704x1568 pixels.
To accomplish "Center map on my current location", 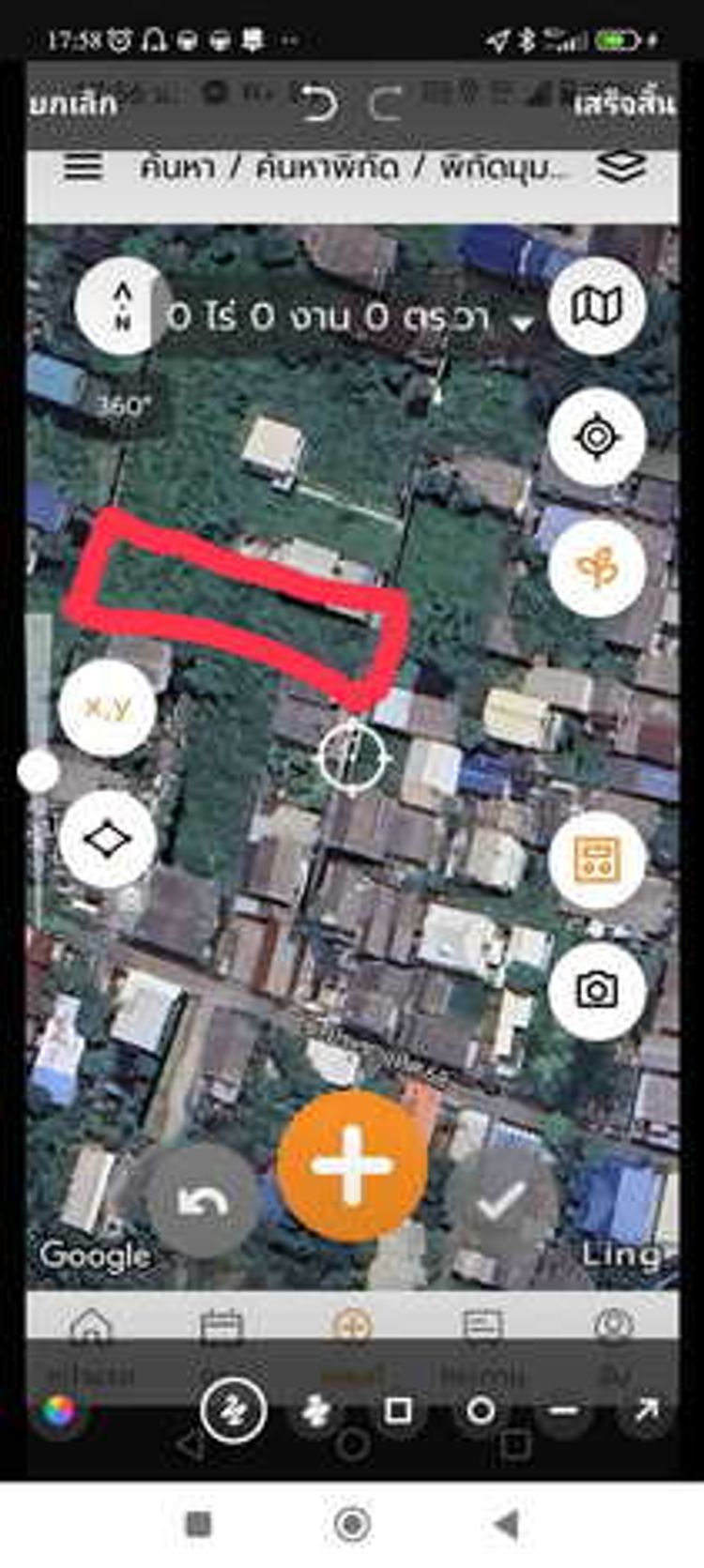I will [597, 437].
